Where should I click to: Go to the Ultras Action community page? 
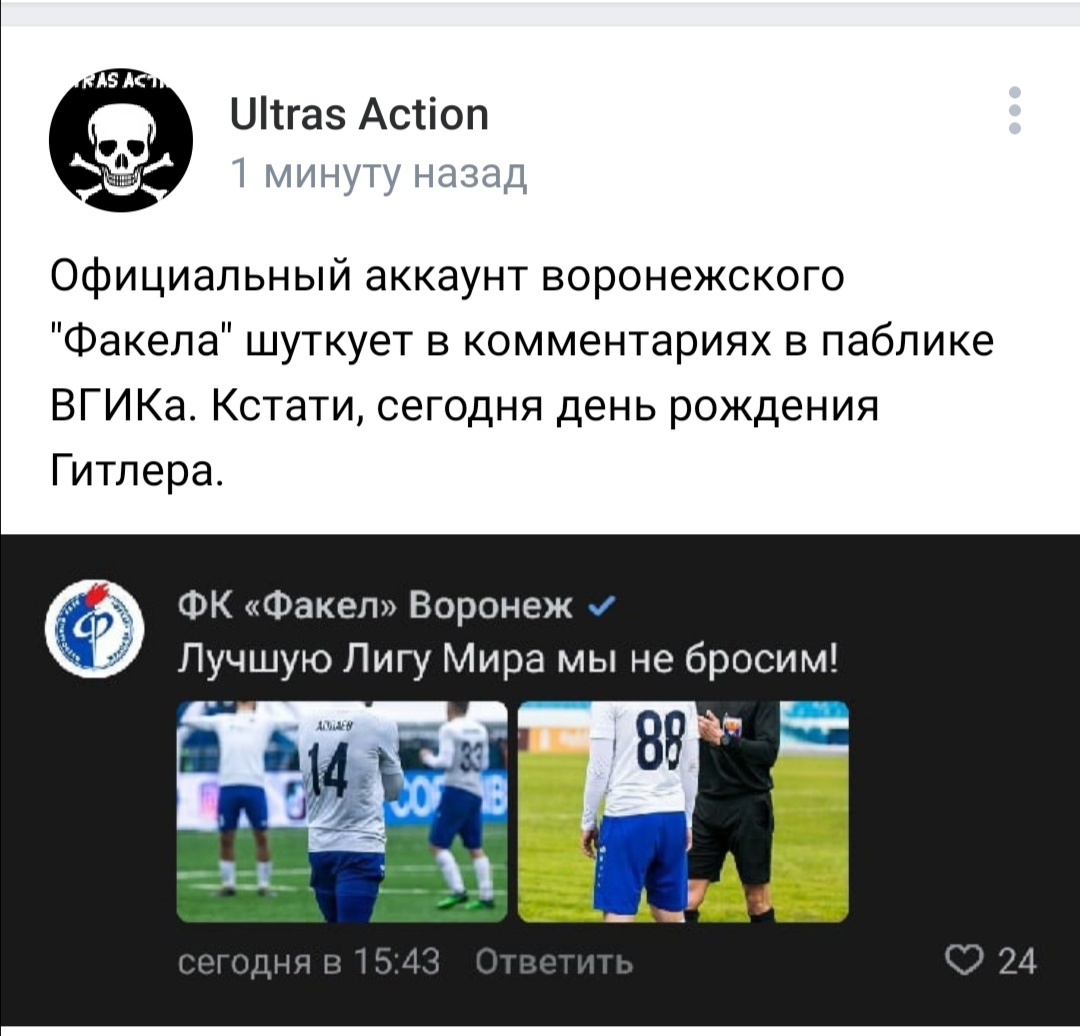pyautogui.click(x=359, y=114)
